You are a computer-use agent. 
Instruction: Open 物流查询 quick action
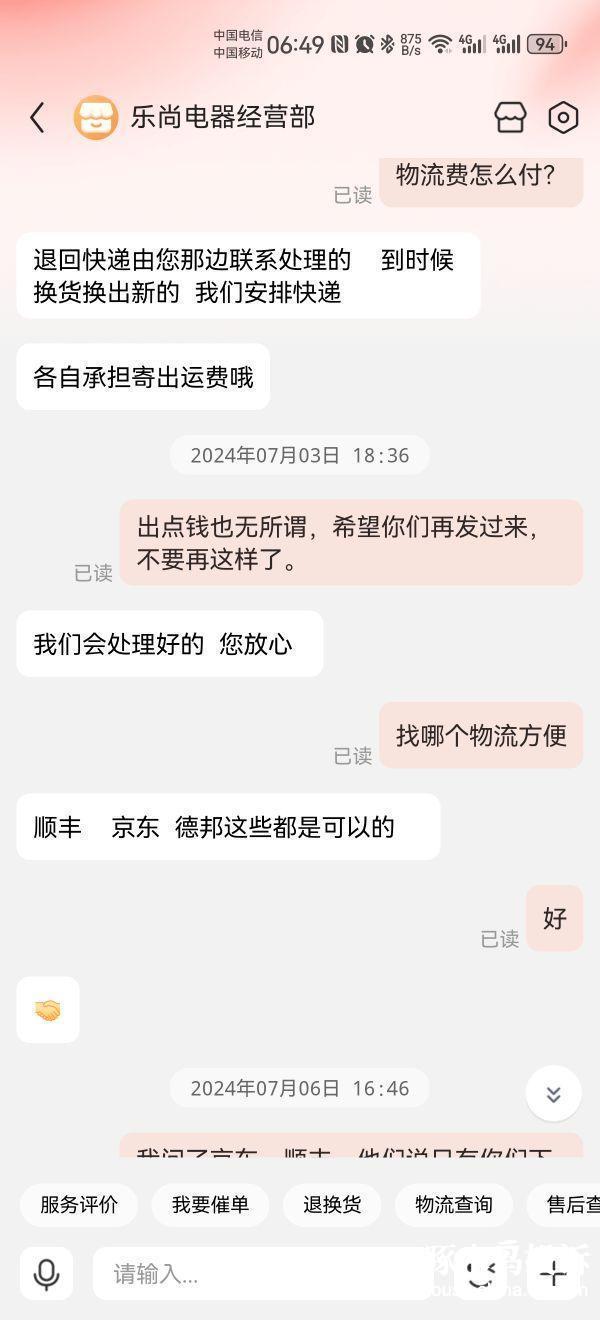[x=454, y=1205]
